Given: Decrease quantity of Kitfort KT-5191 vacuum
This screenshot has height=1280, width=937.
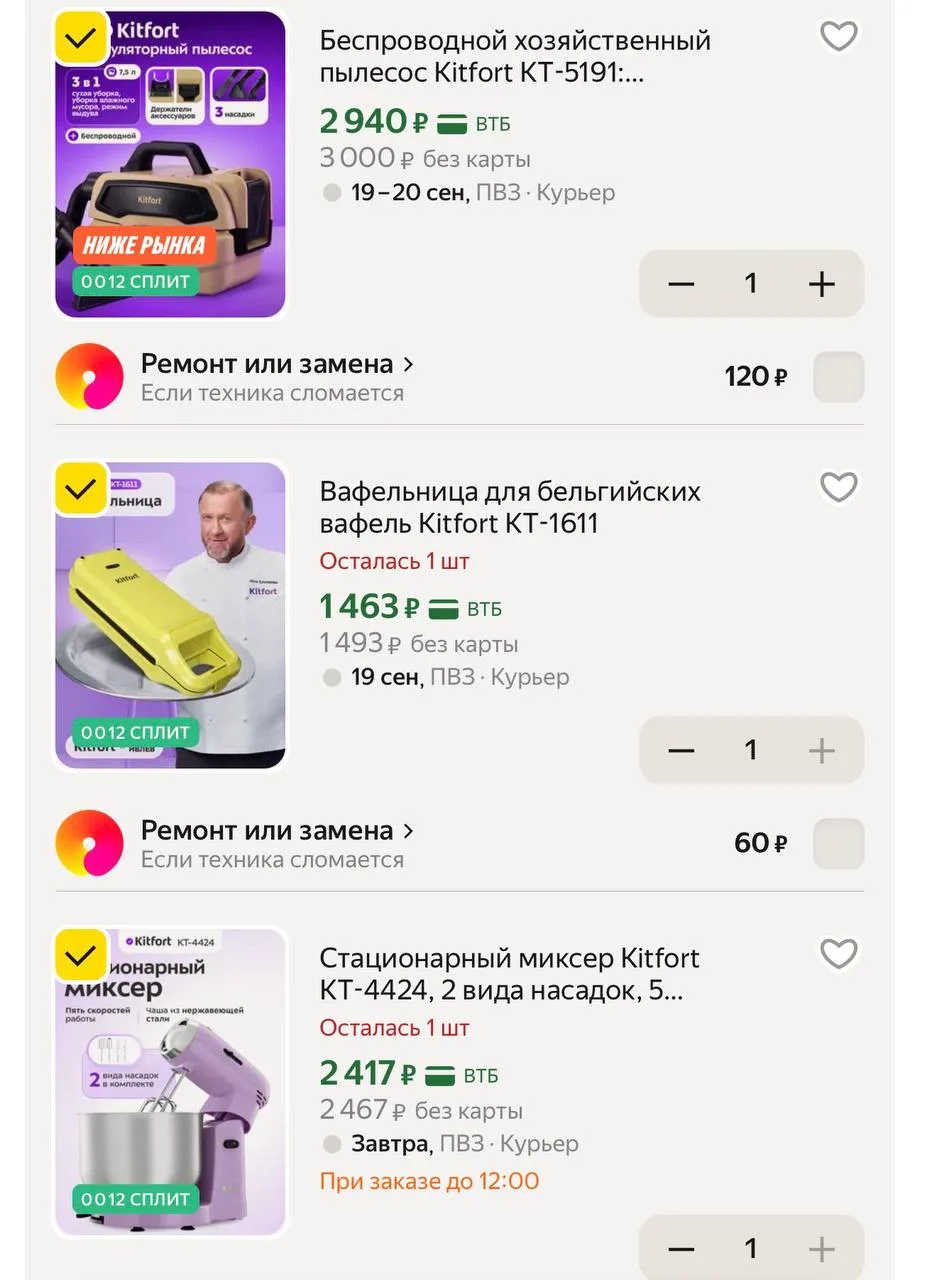Looking at the screenshot, I should click(681, 284).
